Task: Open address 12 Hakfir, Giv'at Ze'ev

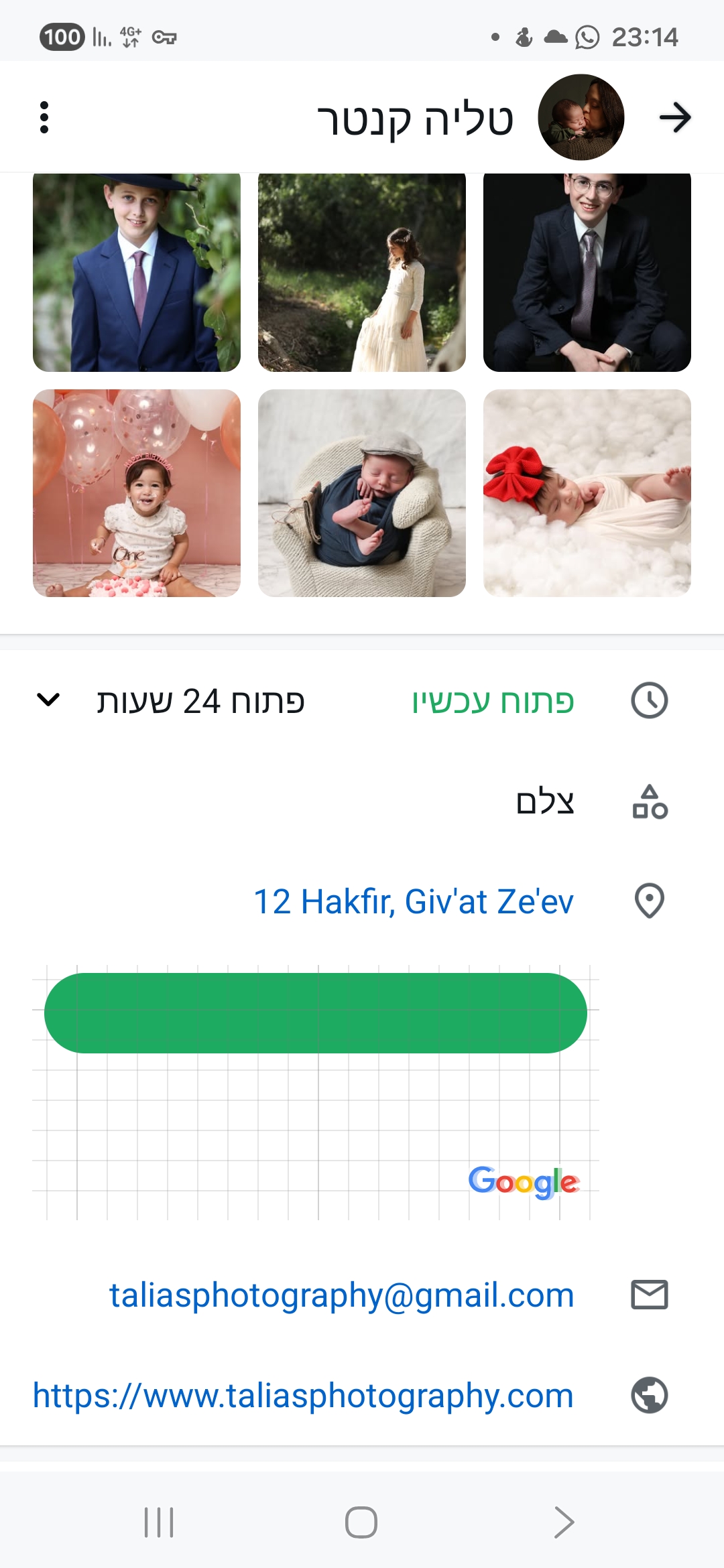Action: pyautogui.click(x=413, y=901)
